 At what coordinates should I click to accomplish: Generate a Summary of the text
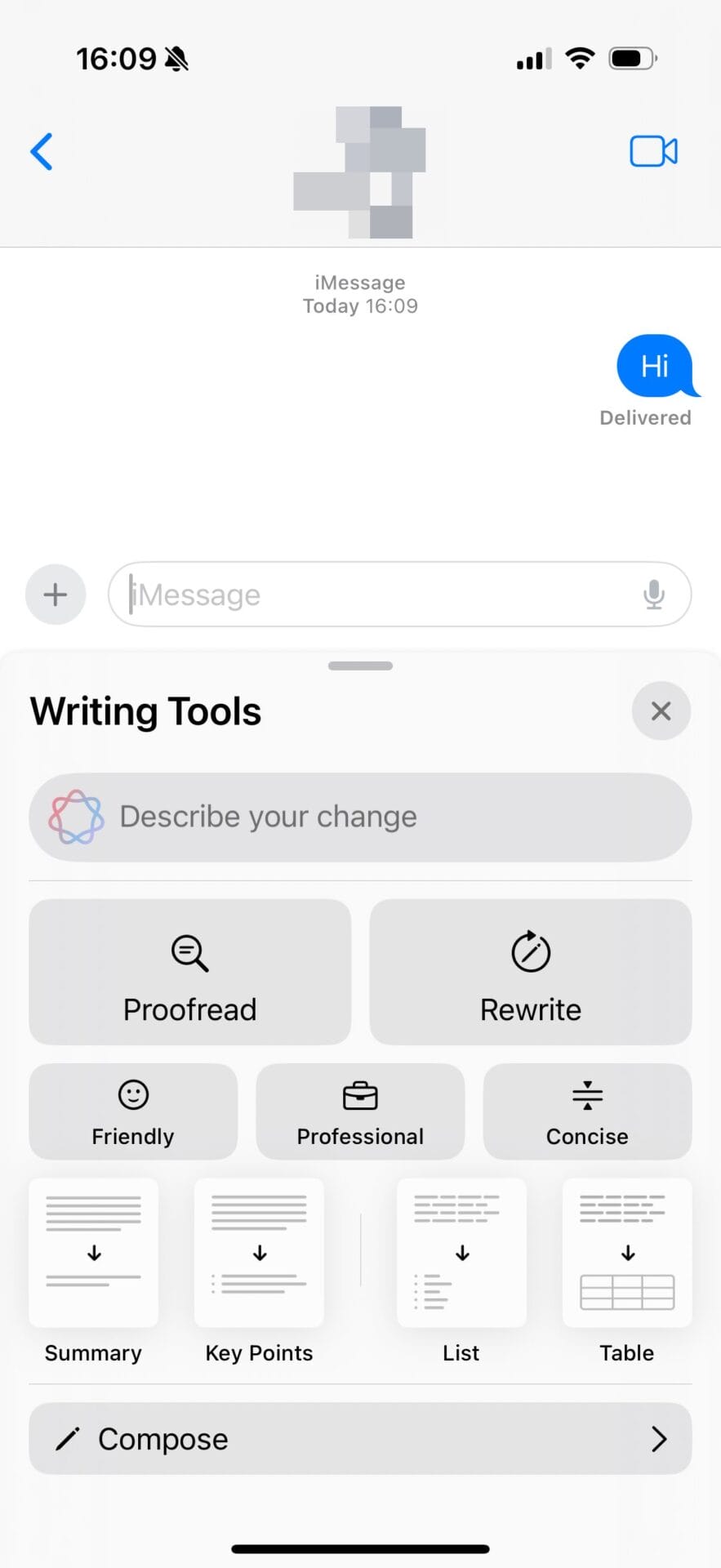pos(94,1254)
